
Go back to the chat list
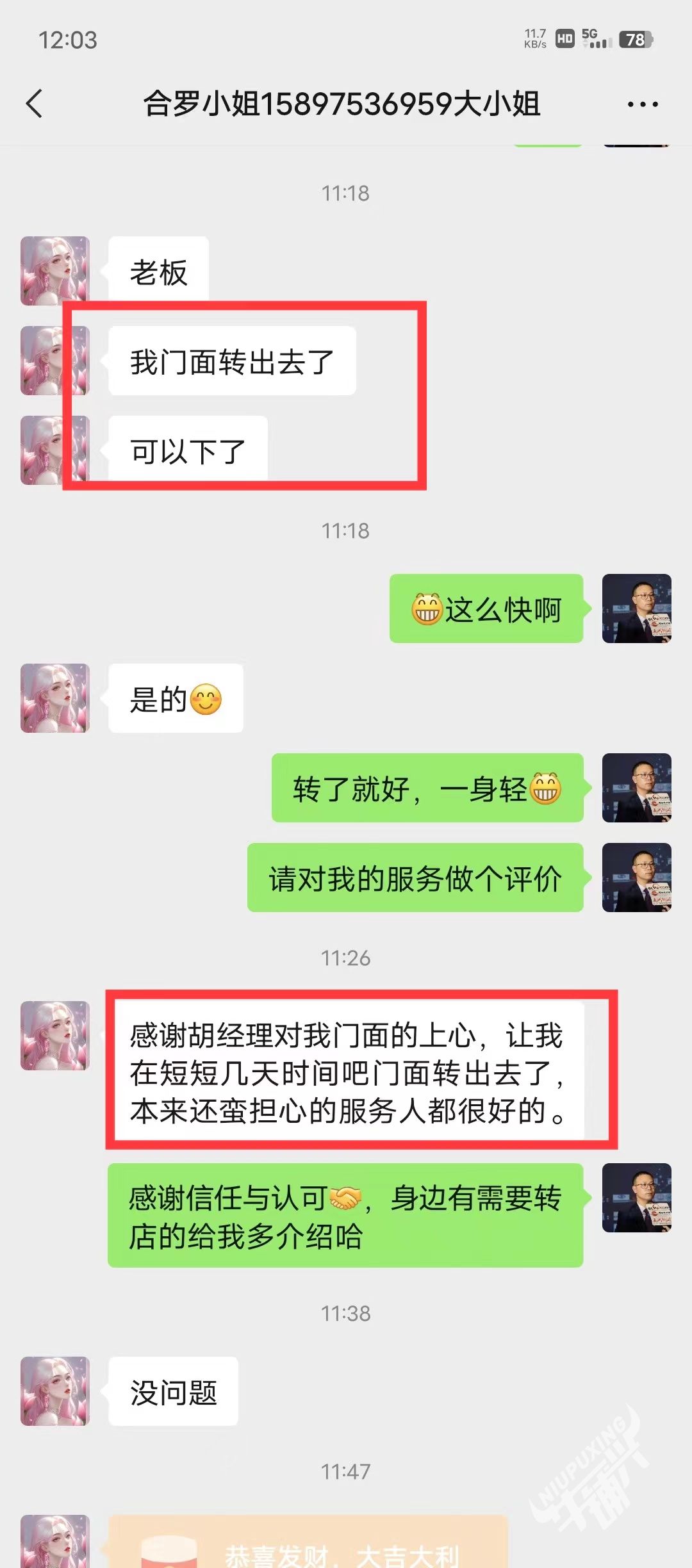pos(35,104)
